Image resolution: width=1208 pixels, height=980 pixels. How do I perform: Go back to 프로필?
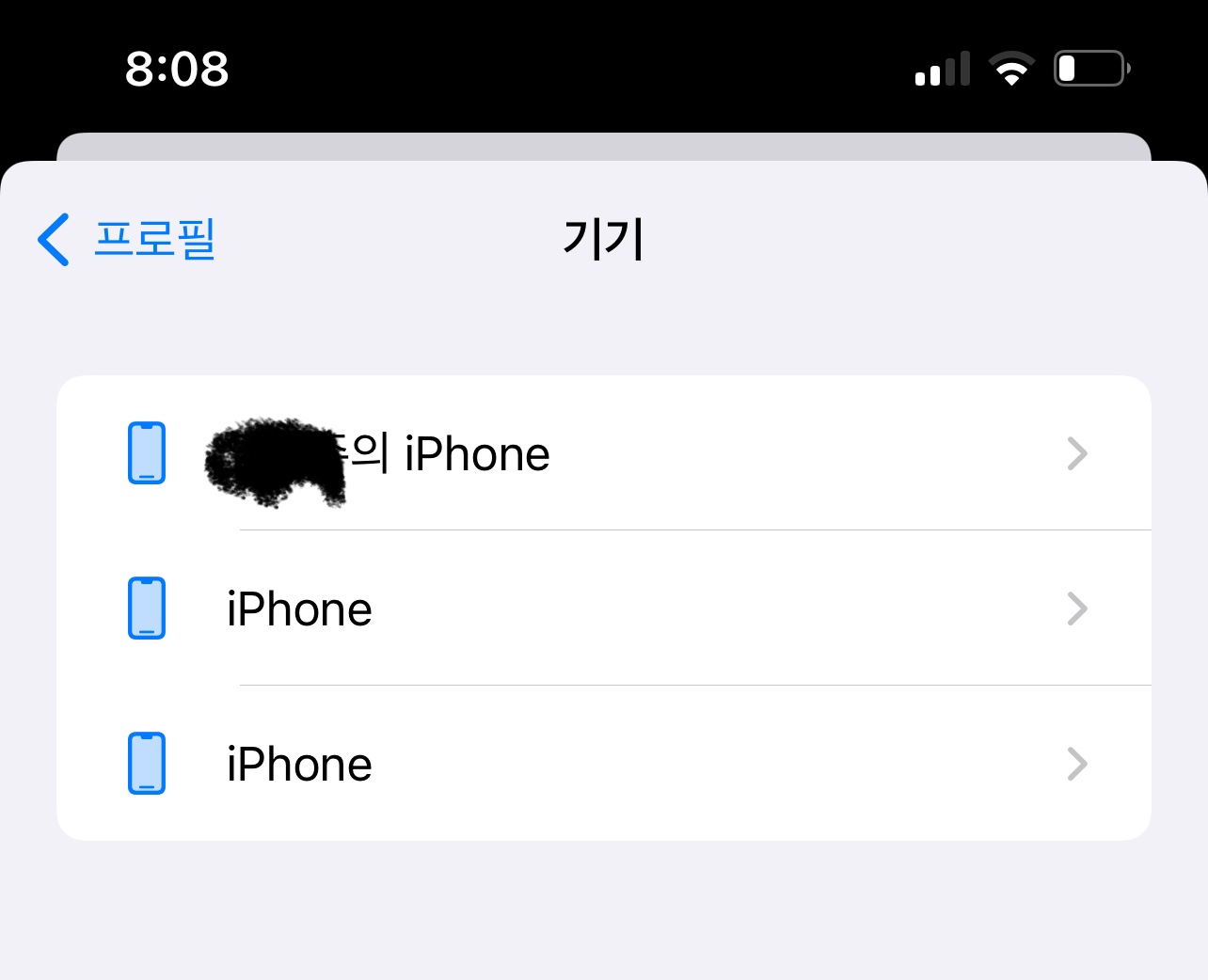tap(128, 239)
